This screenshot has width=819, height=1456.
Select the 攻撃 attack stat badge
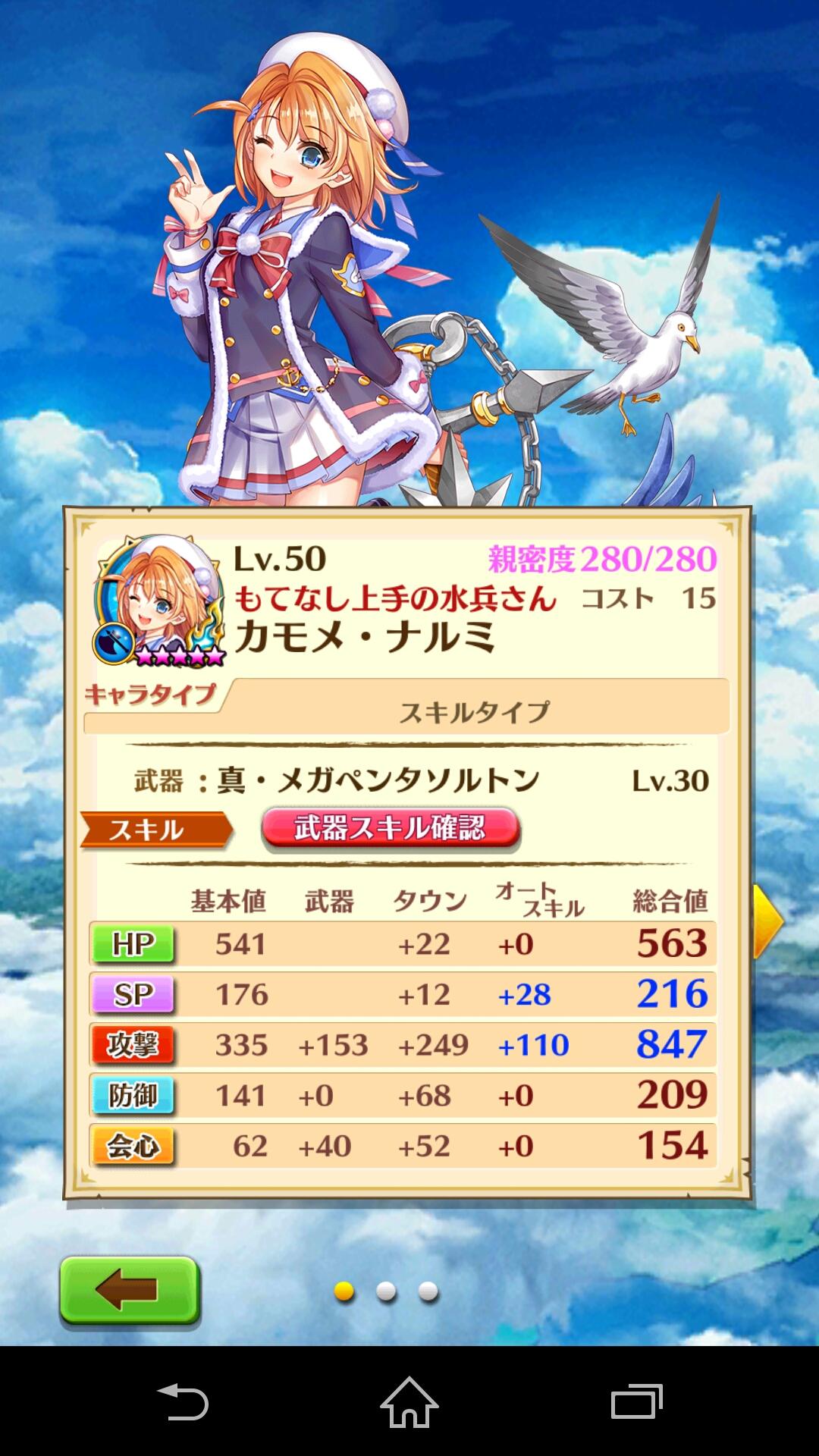pos(133,1045)
